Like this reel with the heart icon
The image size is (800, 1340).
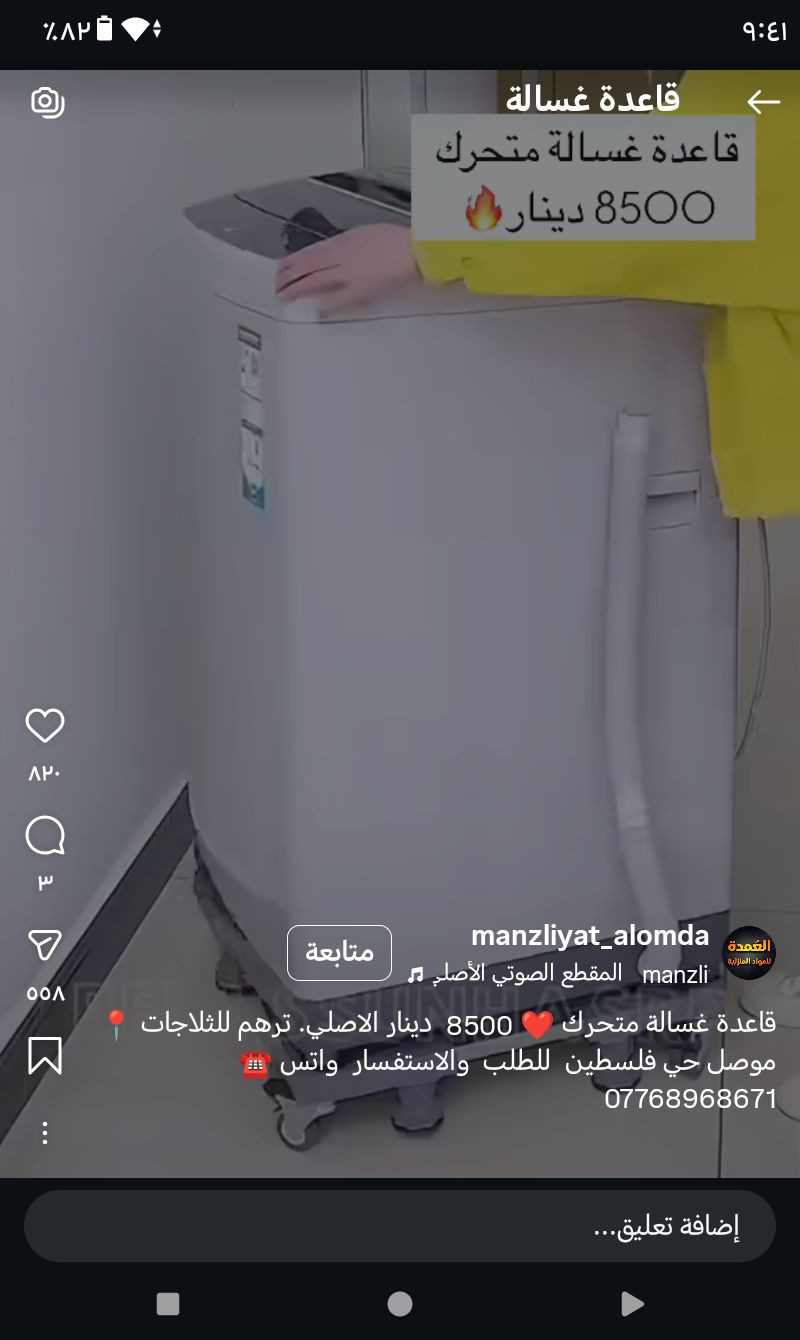click(45, 726)
